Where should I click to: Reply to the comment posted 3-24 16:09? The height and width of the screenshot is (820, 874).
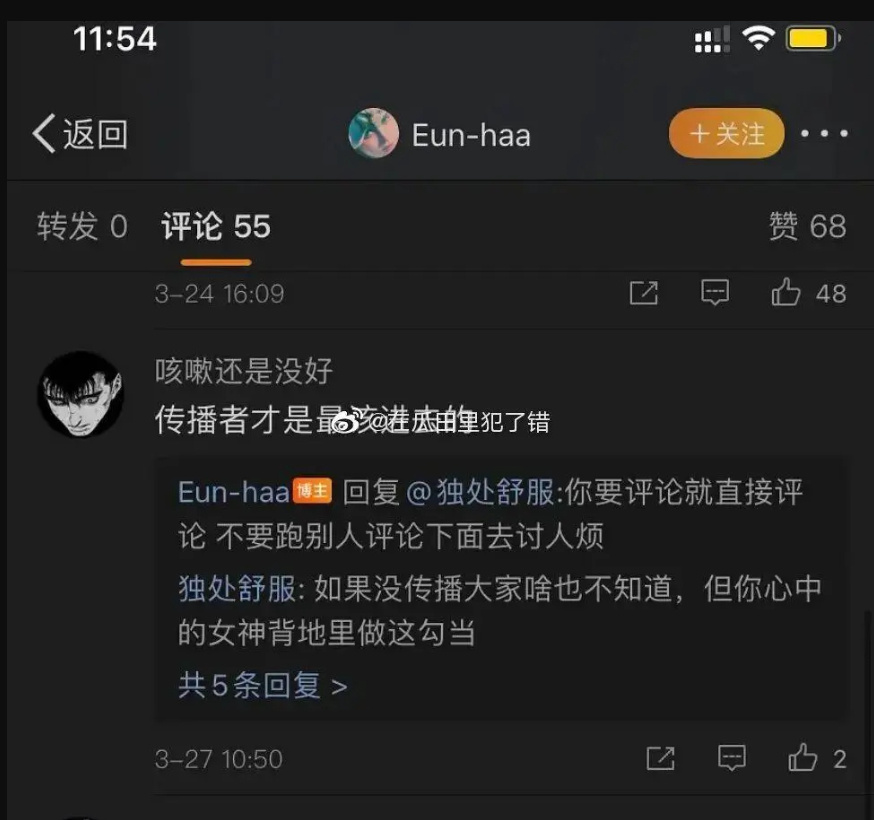coord(714,293)
